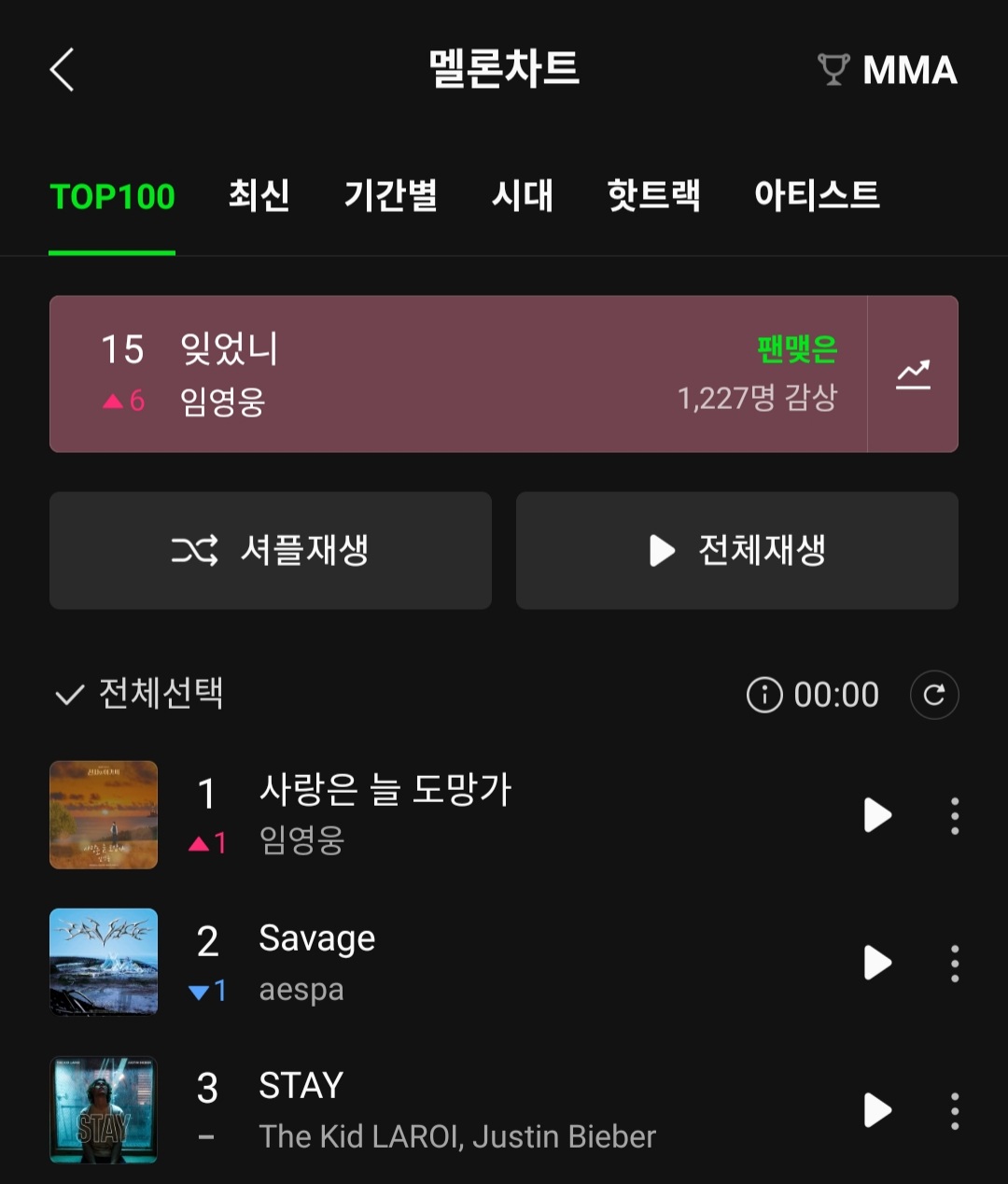Start shuffle playback with 셔플재생
The width and height of the screenshot is (1008, 1184).
tap(270, 551)
